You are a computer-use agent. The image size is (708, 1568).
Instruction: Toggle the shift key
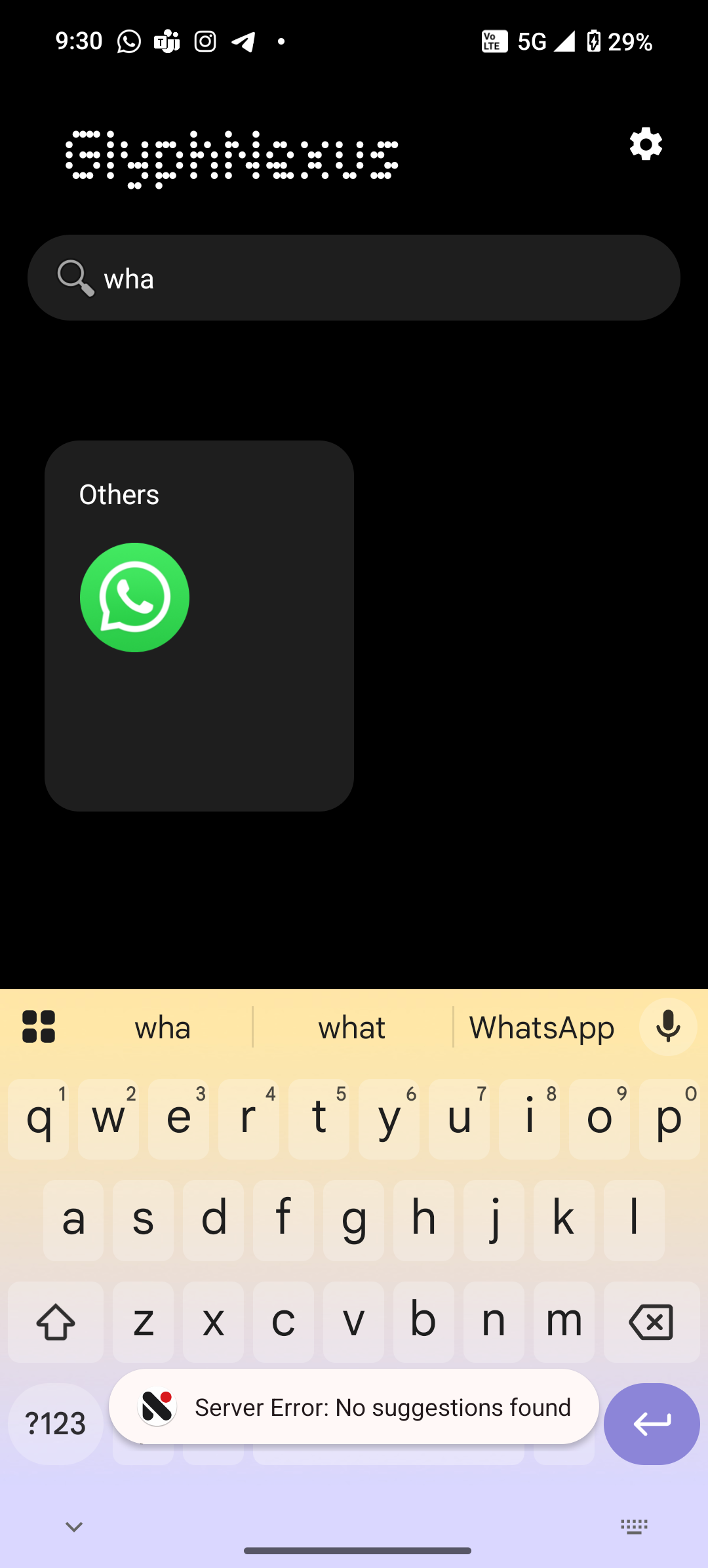pos(56,1322)
